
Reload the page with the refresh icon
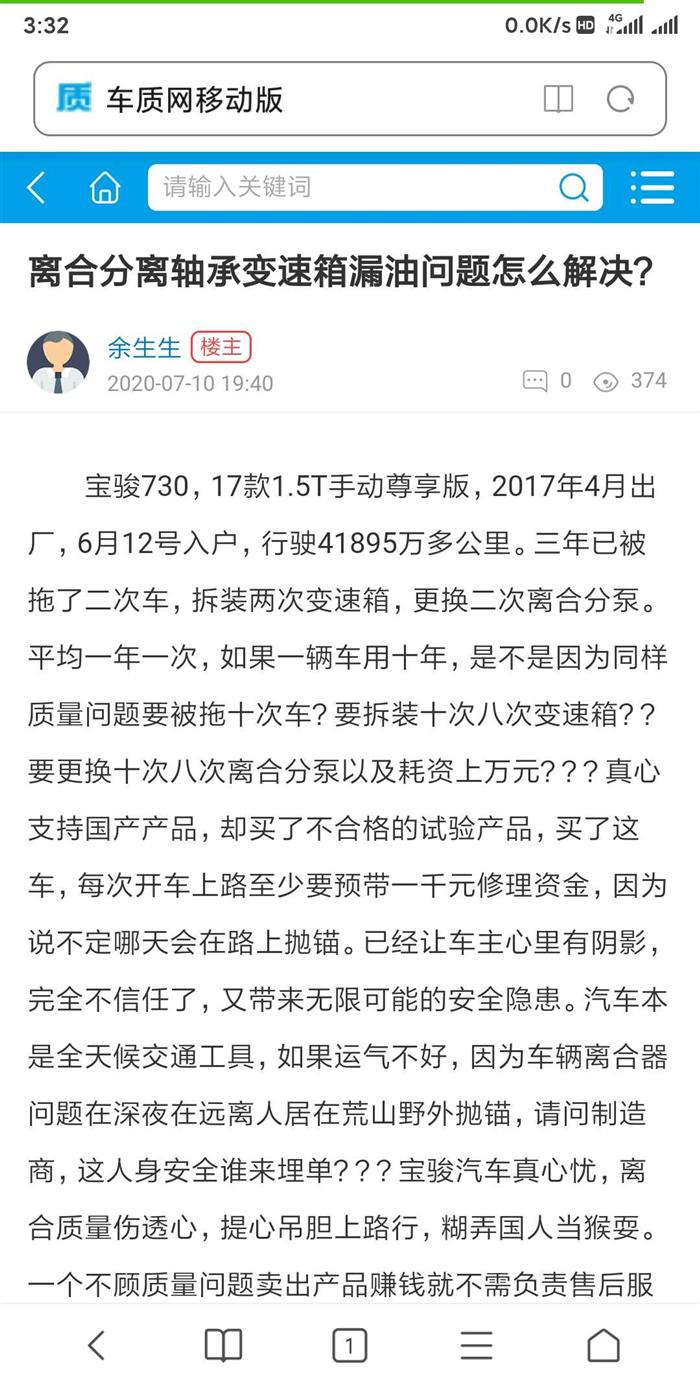[x=621, y=99]
